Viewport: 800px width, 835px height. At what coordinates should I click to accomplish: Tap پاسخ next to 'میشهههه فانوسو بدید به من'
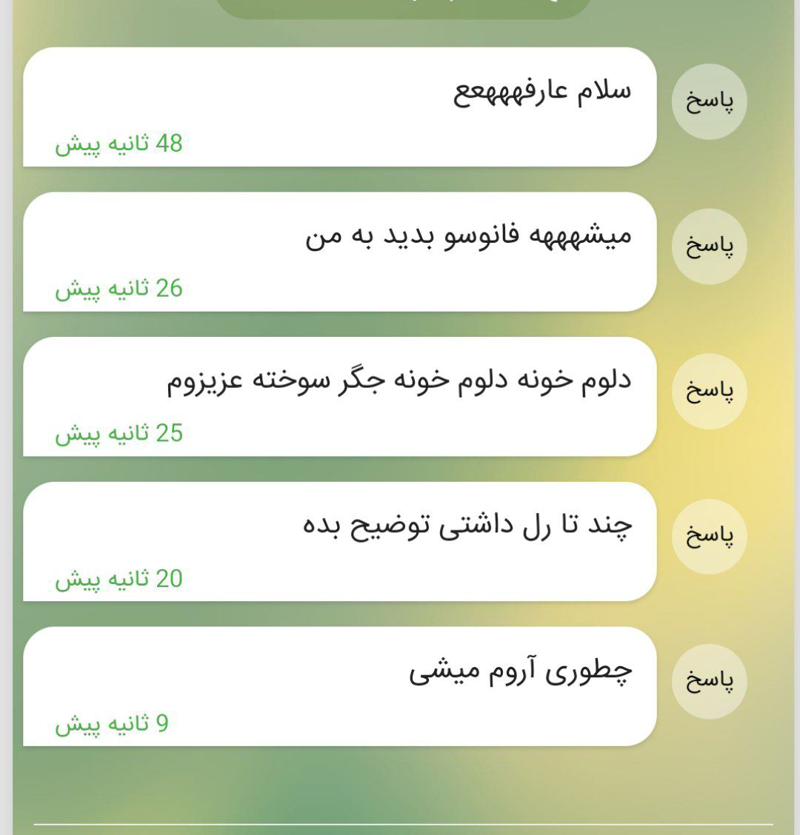(x=709, y=247)
